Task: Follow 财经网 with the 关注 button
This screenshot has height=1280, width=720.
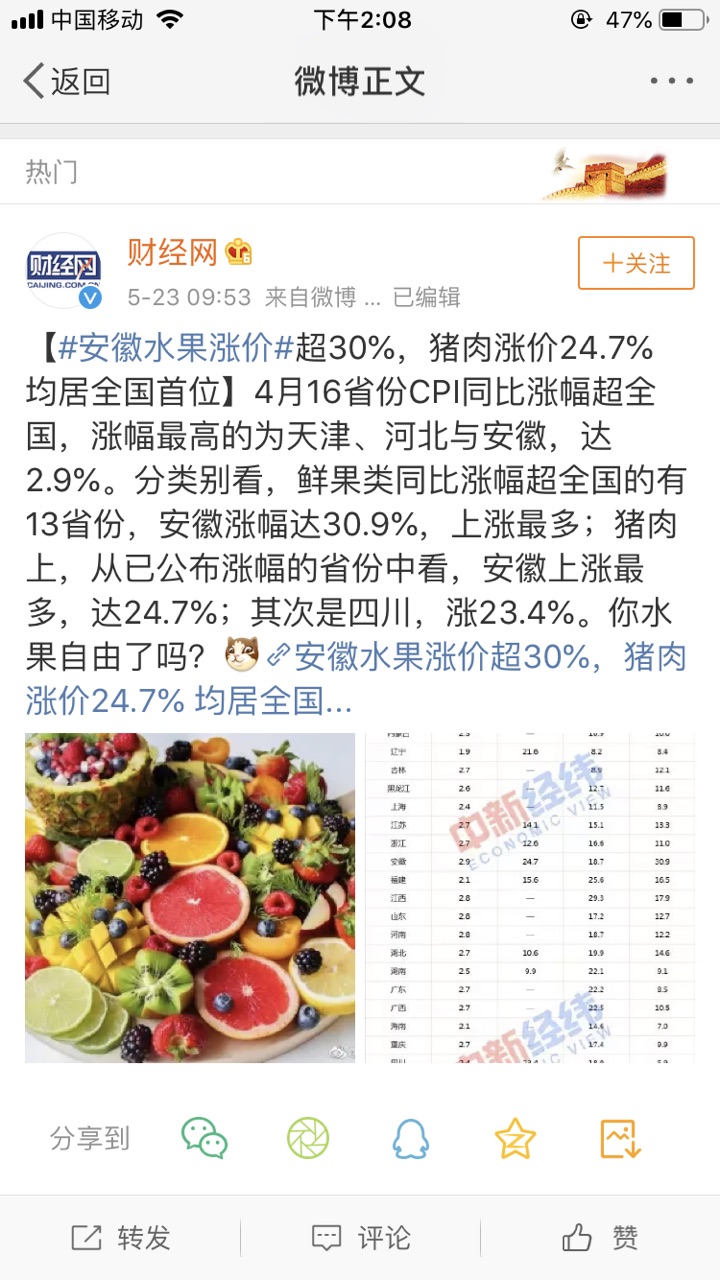Action: 636,263
